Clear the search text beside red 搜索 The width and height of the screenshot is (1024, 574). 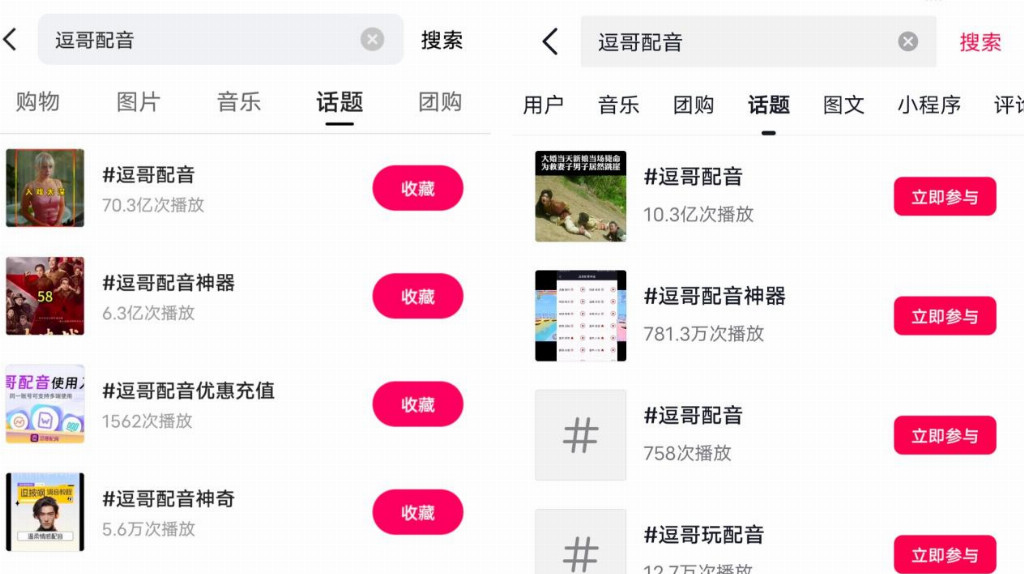click(x=907, y=42)
